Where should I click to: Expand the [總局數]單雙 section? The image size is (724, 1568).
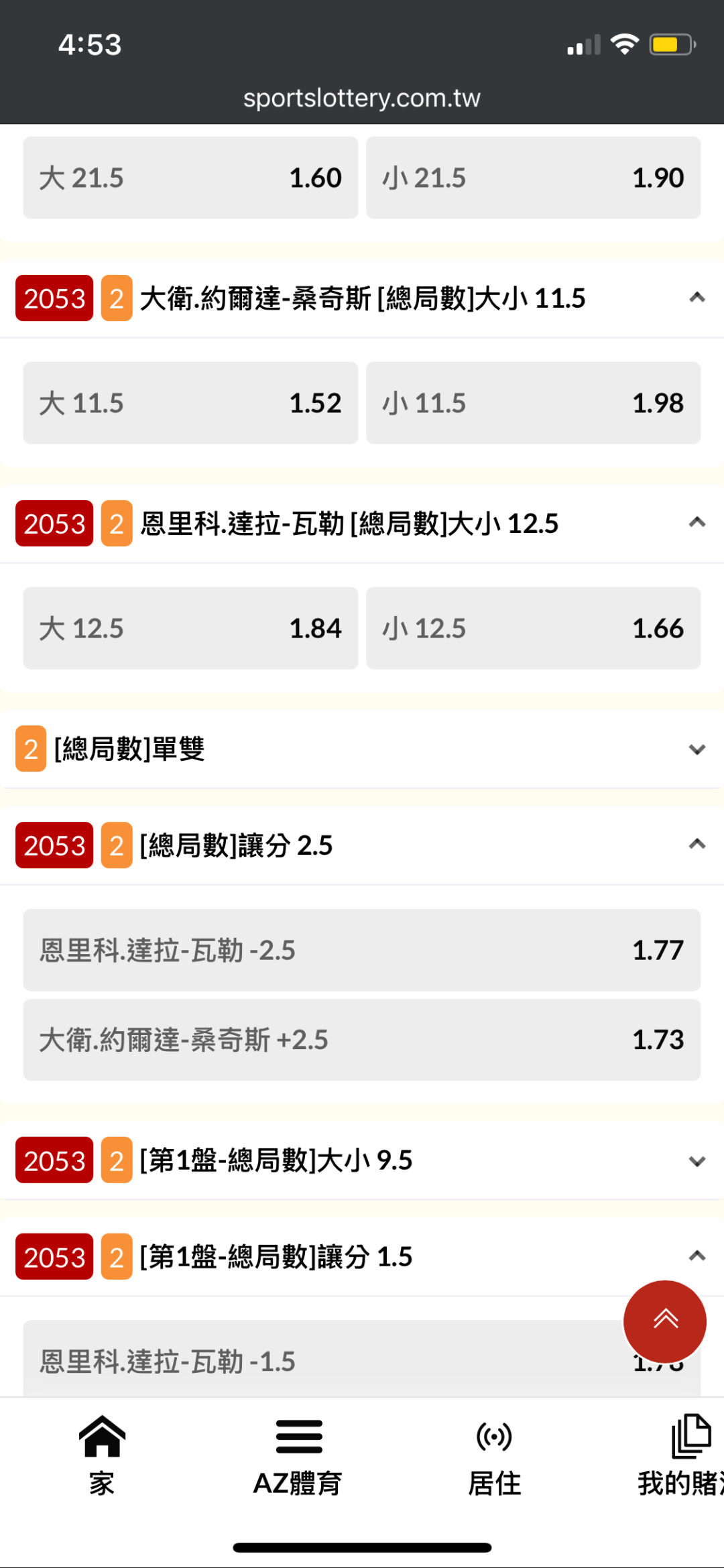point(697,749)
